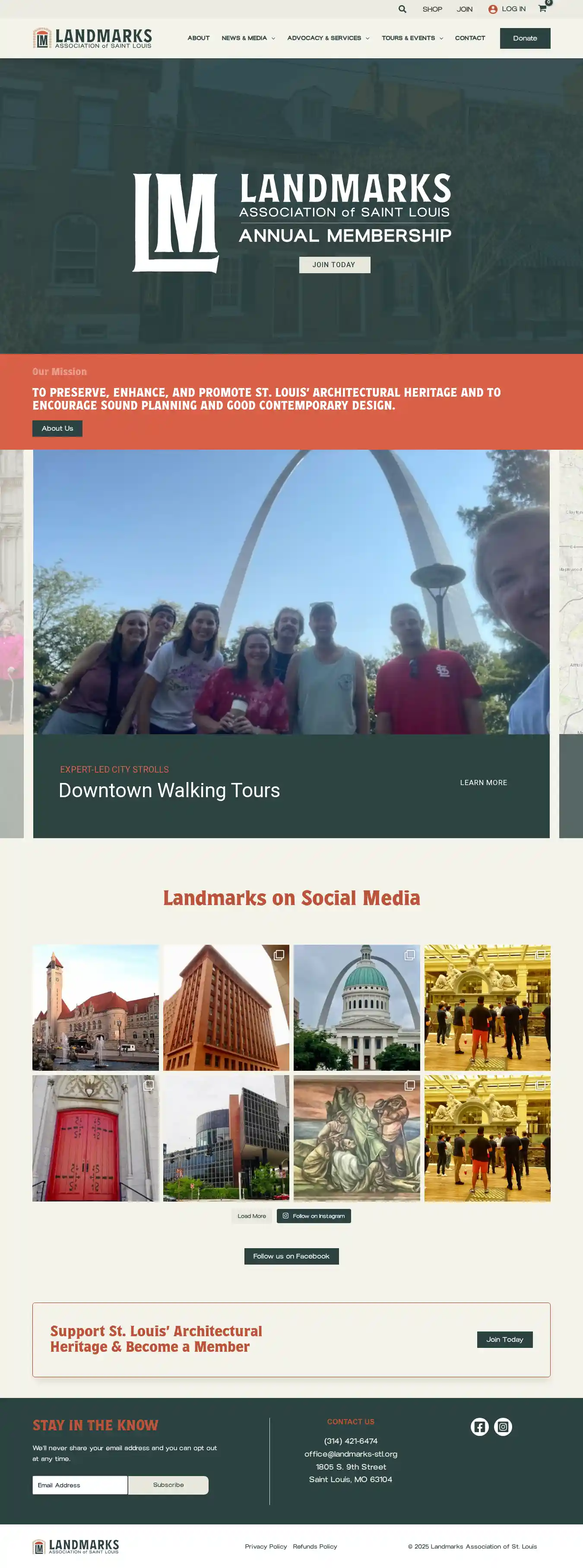This screenshot has width=583, height=1568.
Task: Expand the News & Media menu
Action: coord(248,38)
